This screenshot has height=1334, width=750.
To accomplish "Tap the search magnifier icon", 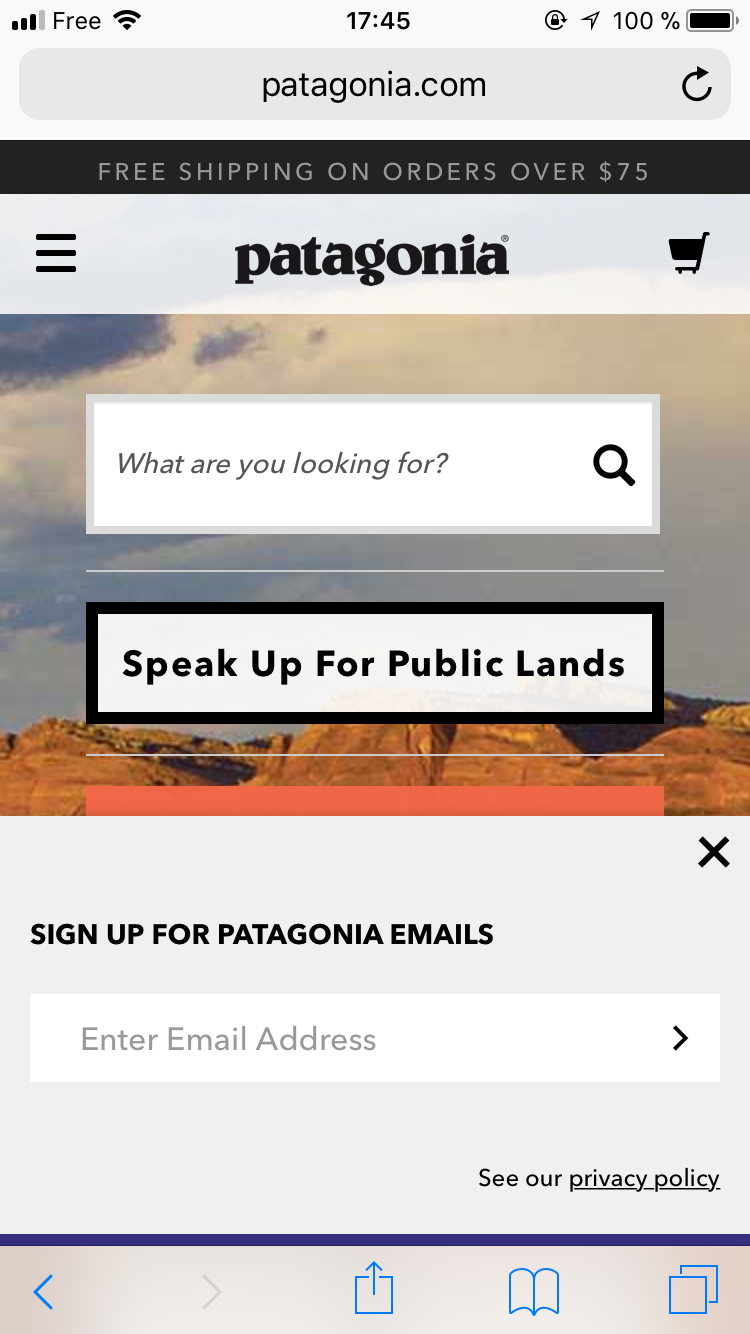I will coord(613,464).
